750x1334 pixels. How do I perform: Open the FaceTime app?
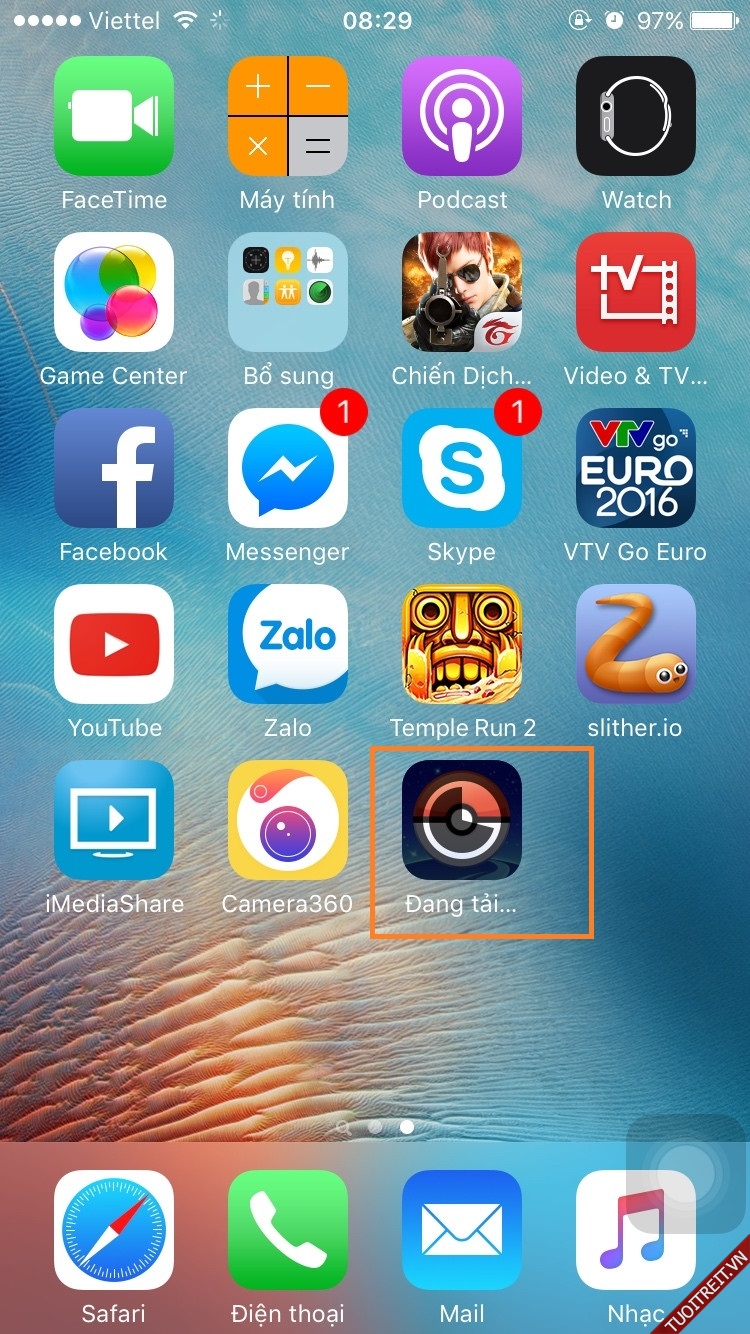tap(114, 116)
